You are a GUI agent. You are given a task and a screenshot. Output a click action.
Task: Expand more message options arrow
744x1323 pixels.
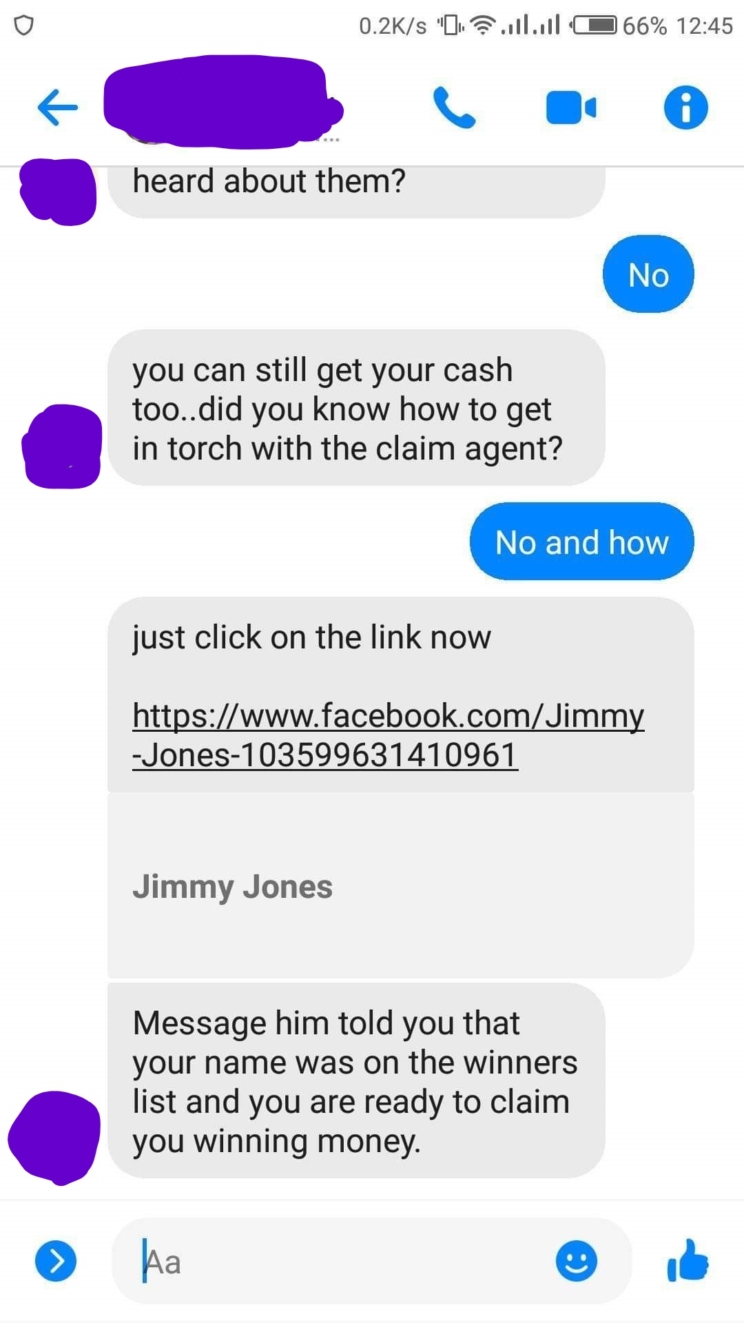point(57,1261)
